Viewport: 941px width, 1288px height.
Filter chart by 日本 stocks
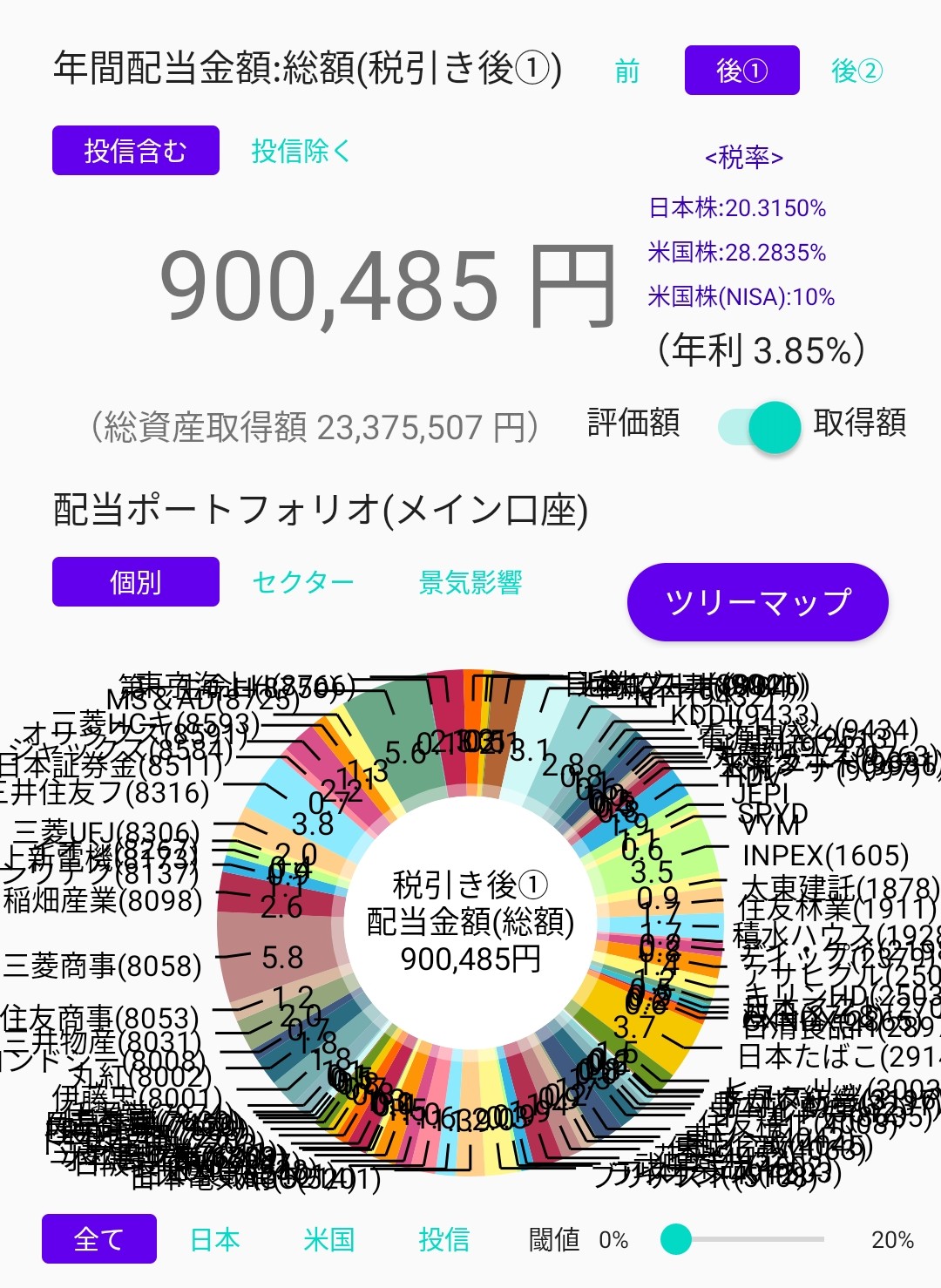214,1239
